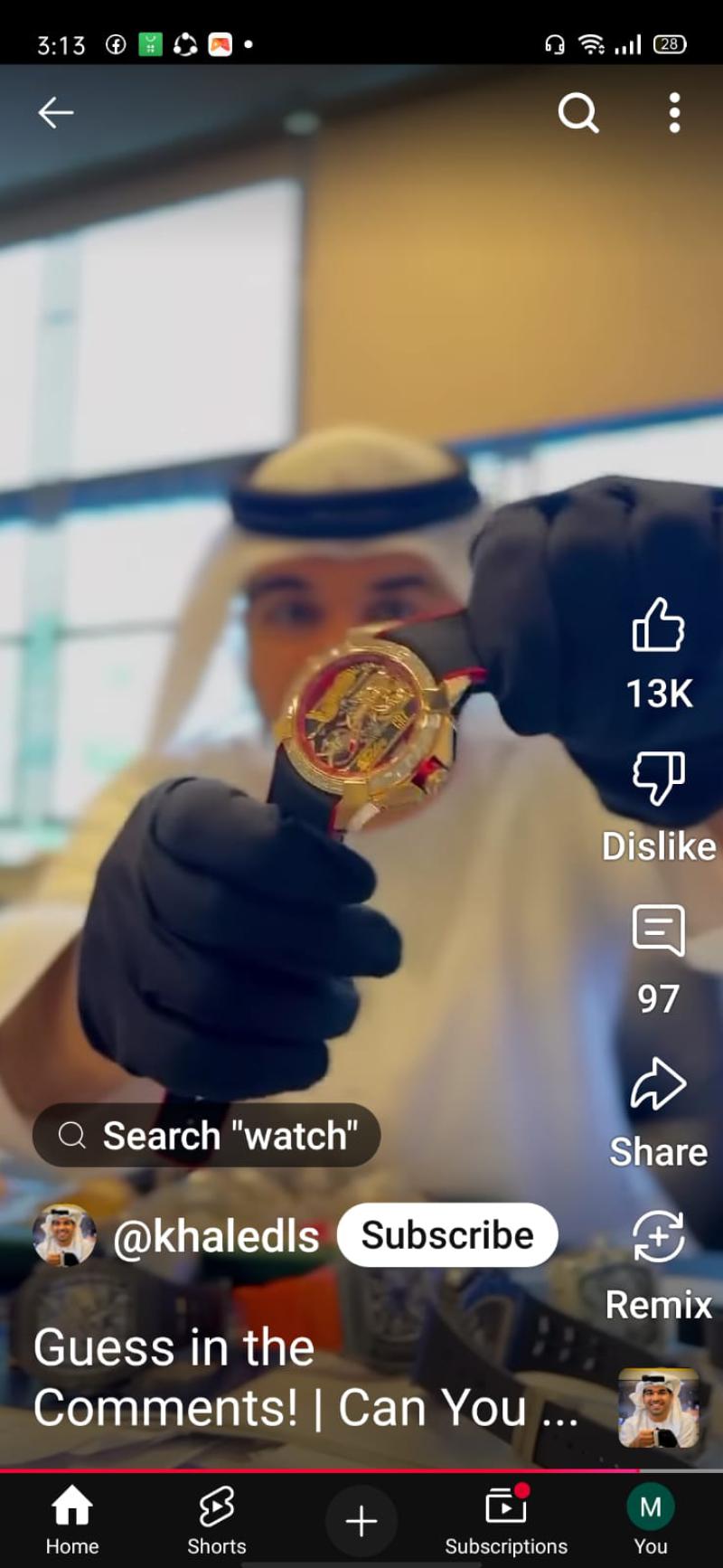The image size is (723, 1568).
Task: Go to the You tab
Action: (651, 1520)
